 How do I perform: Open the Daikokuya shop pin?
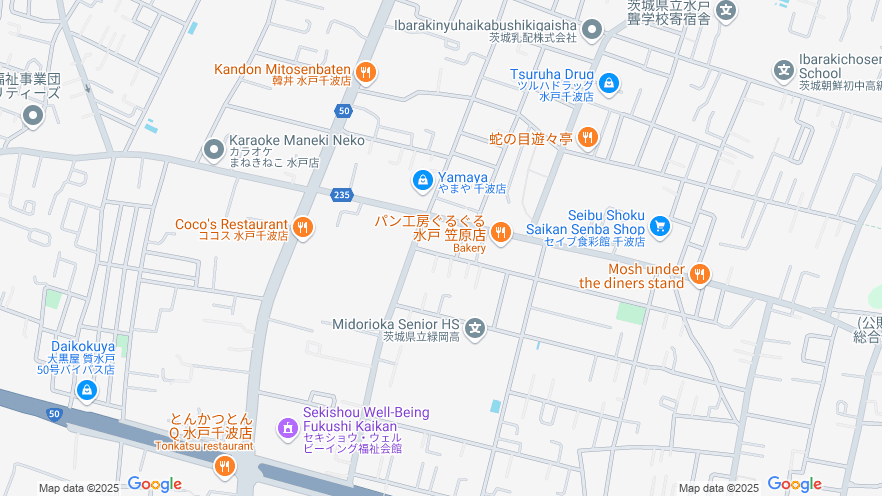(x=87, y=389)
